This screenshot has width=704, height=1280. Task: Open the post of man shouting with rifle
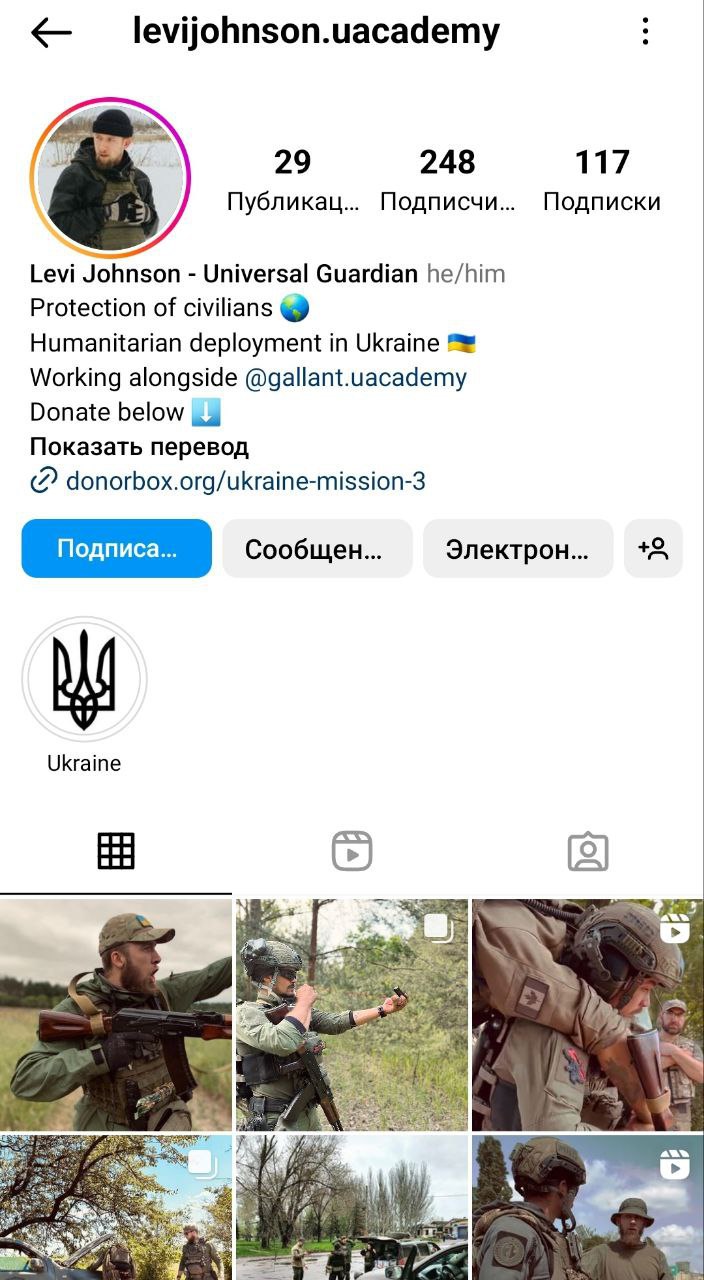coord(116,1014)
